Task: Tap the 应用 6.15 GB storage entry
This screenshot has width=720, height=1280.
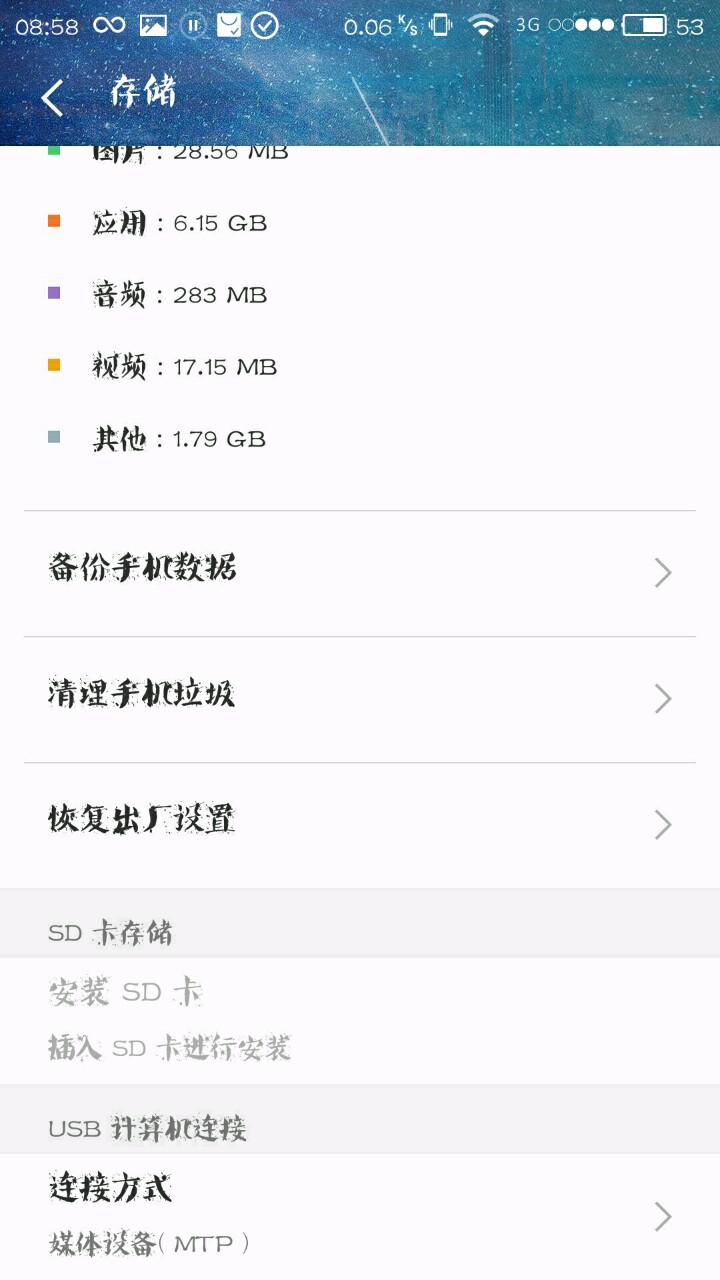Action: [180, 223]
